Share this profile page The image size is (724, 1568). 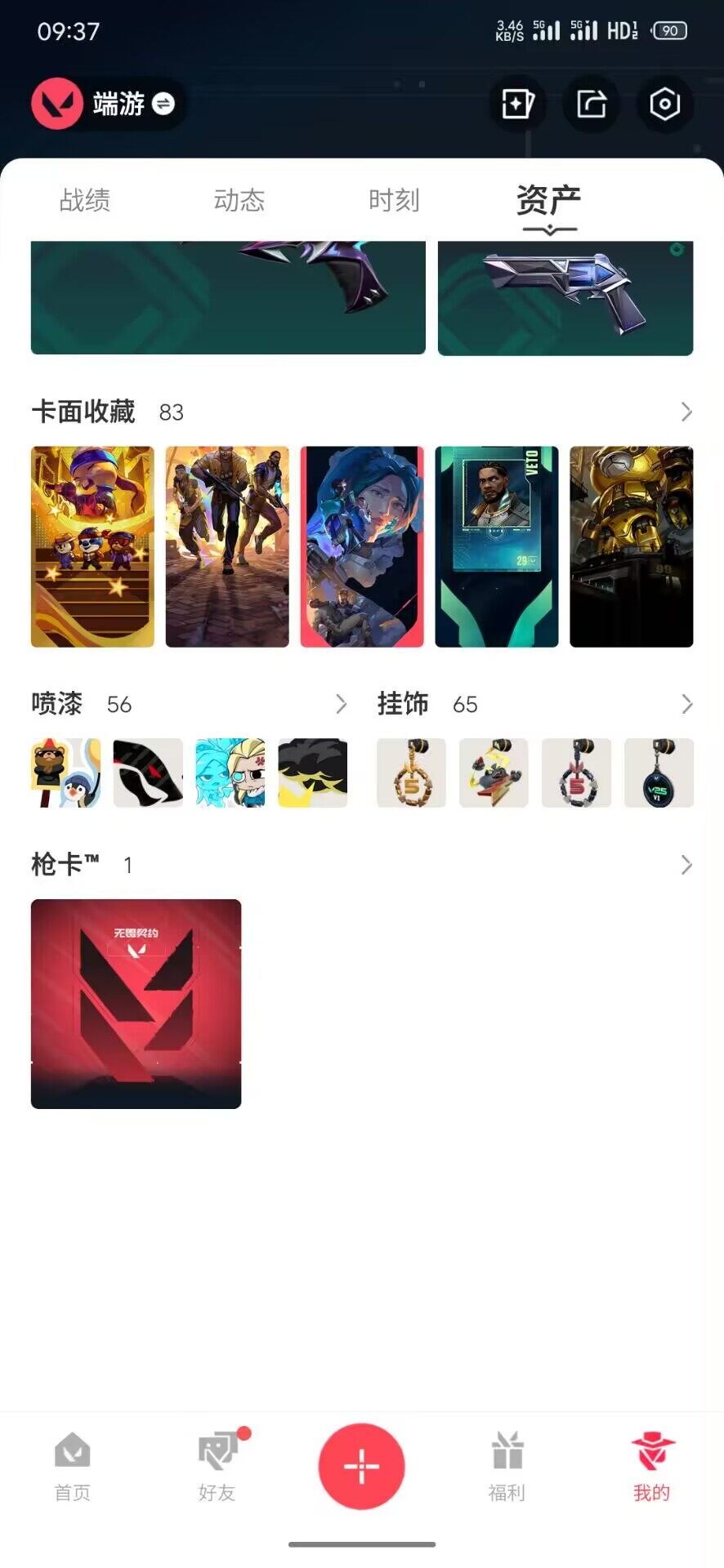pos(592,104)
